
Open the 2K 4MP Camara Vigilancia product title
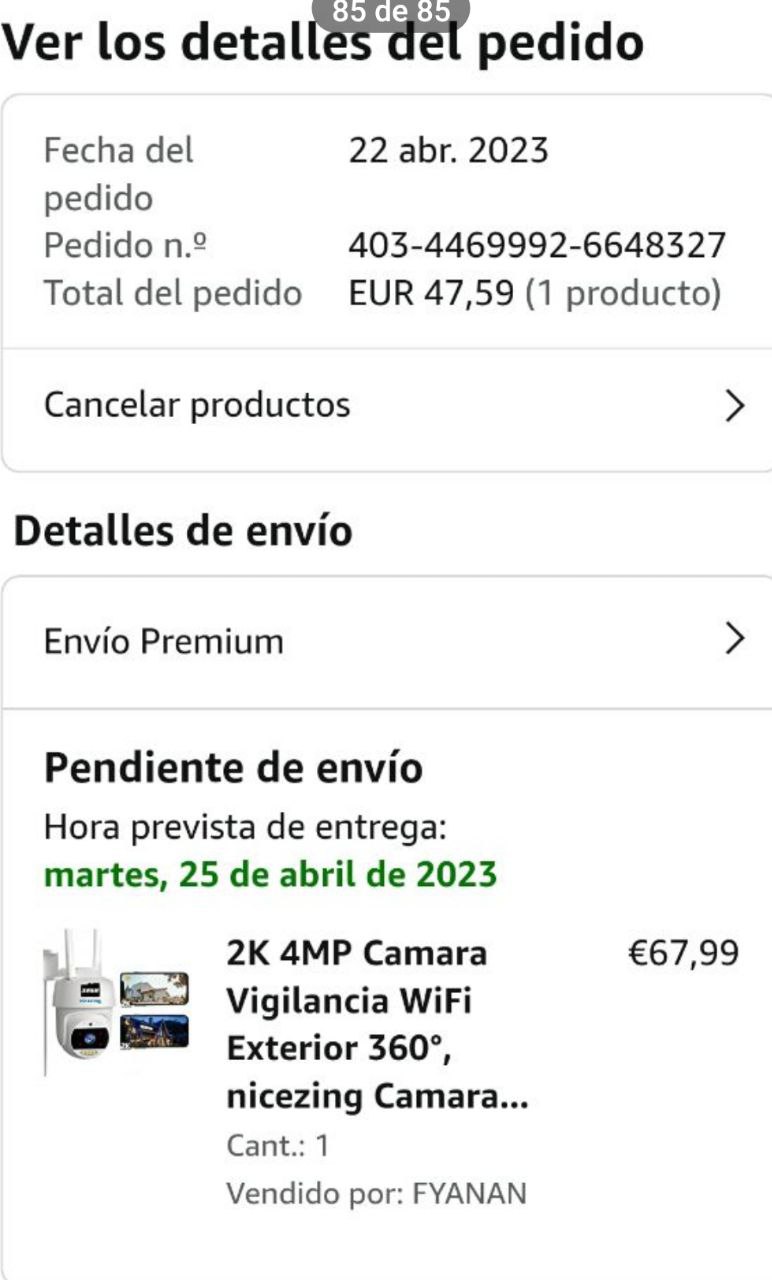coord(377,1025)
